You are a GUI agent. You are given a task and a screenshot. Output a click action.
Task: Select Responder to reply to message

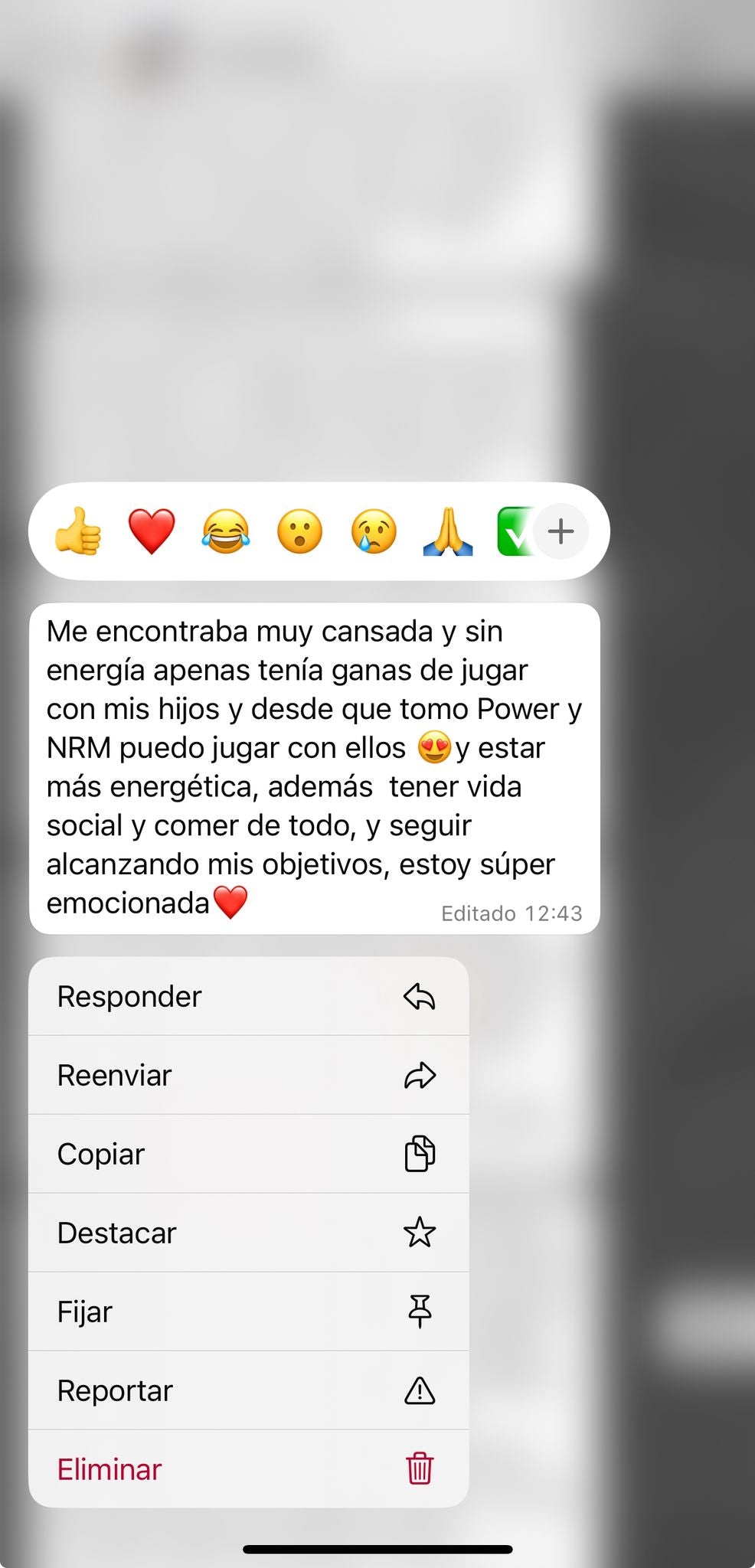coord(248,997)
